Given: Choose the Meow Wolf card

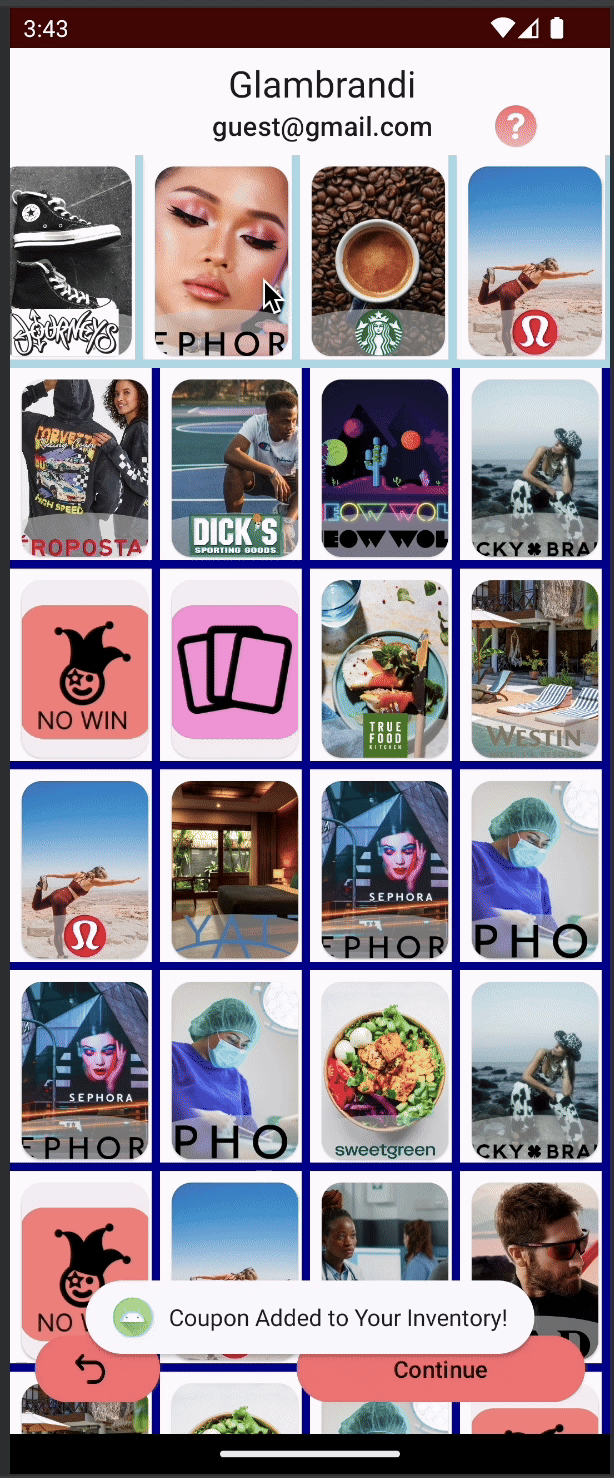Looking at the screenshot, I should coord(385,467).
